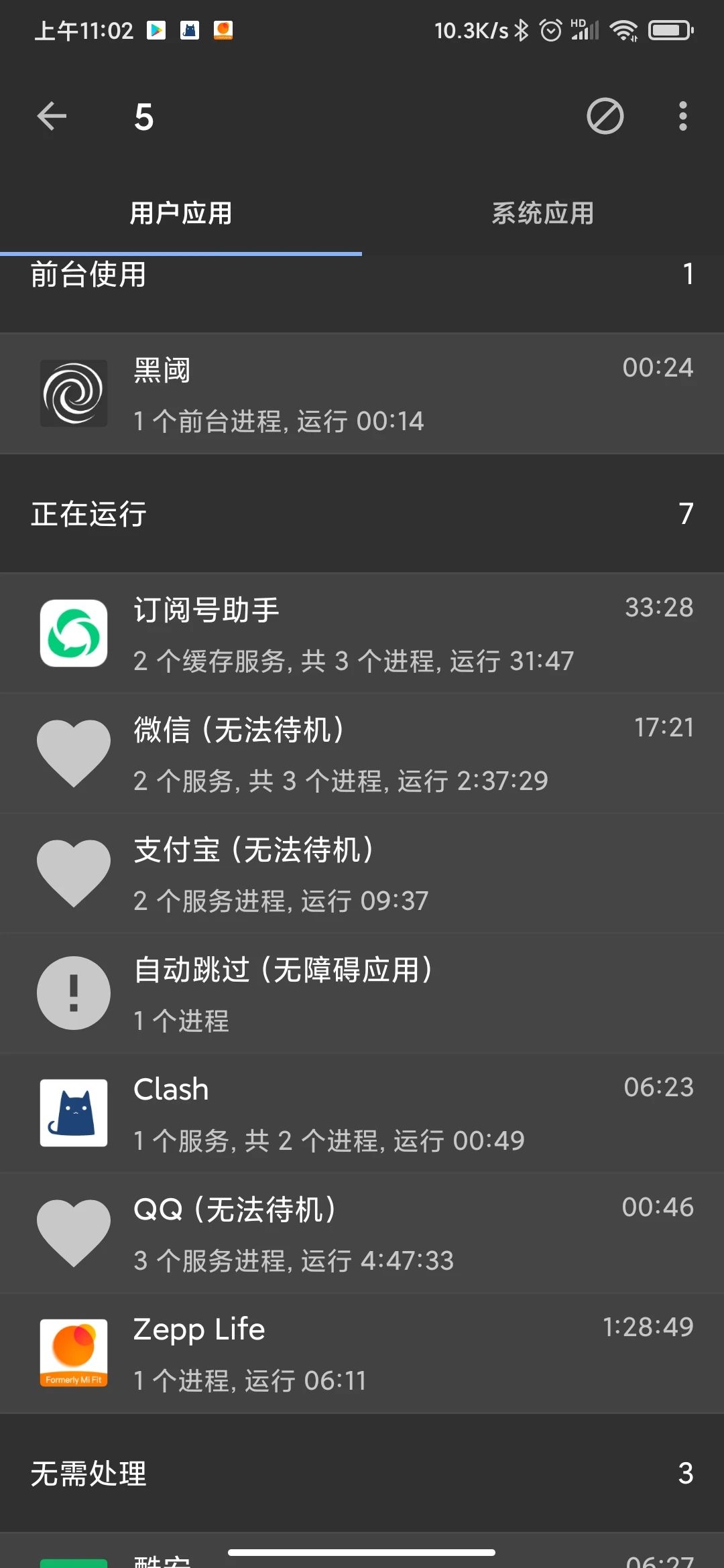Collapse the 前台使用 section
This screenshot has width=724, height=1568.
click(362, 275)
